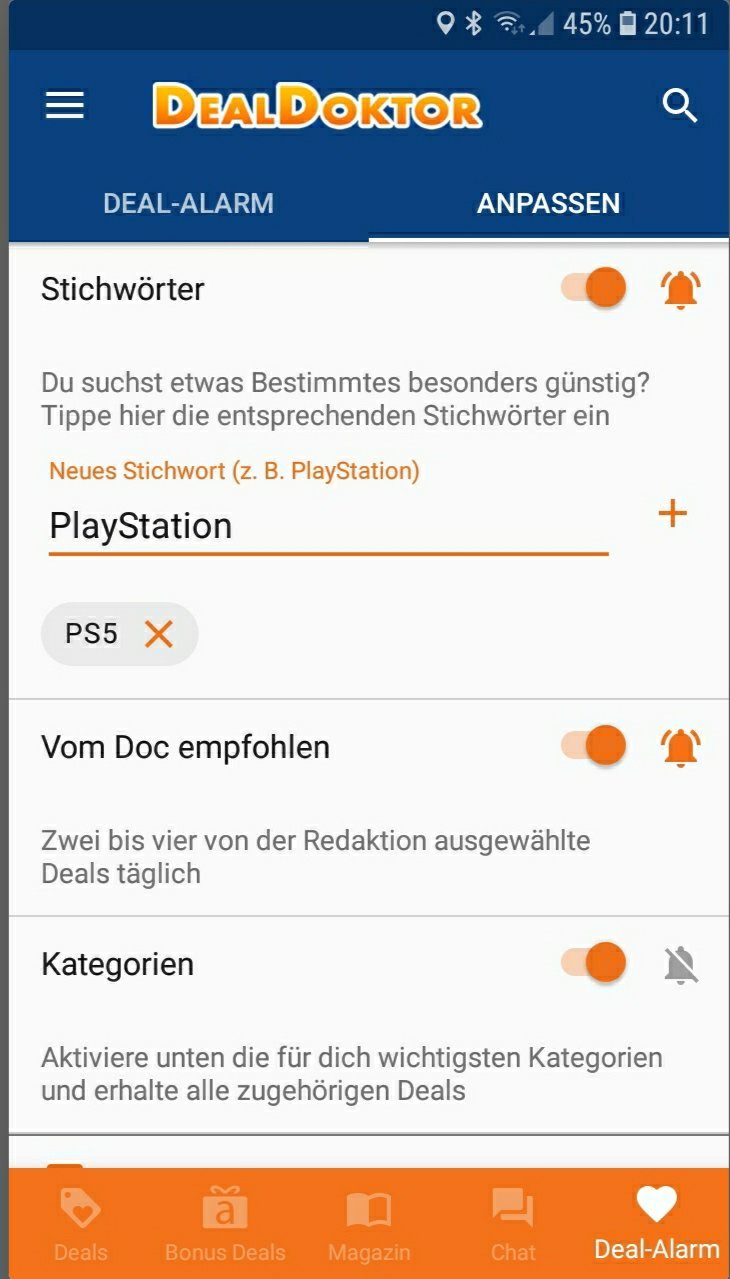Open the Bonus Deals tab

[x=225, y=1224]
